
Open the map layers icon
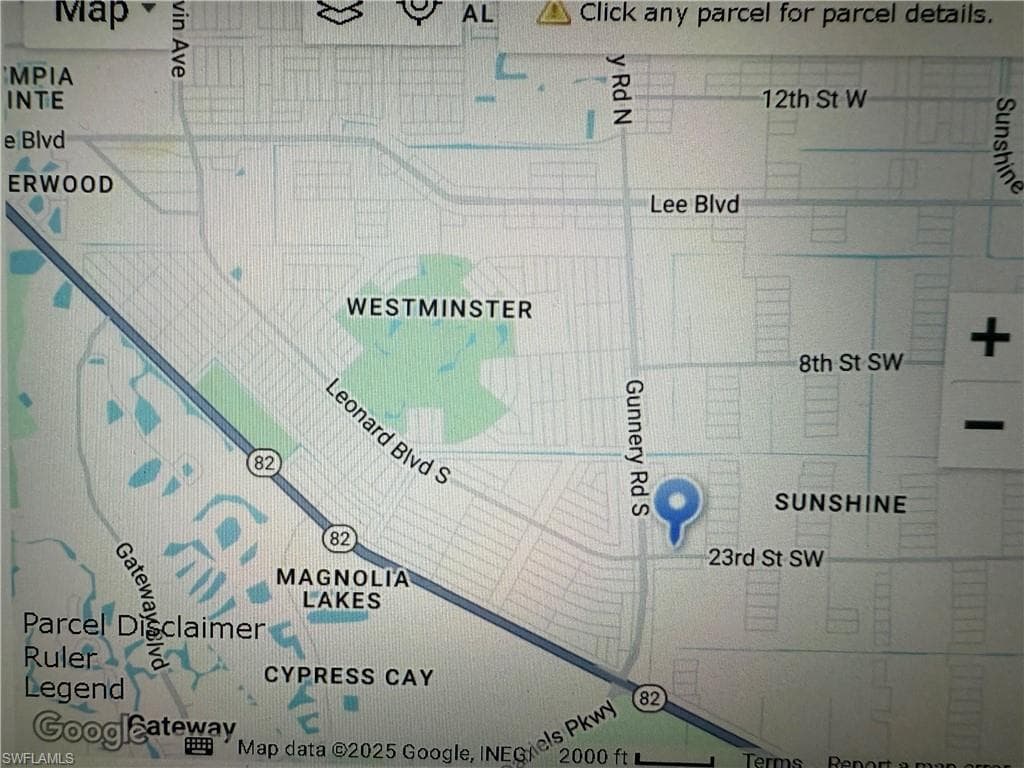coord(340,11)
